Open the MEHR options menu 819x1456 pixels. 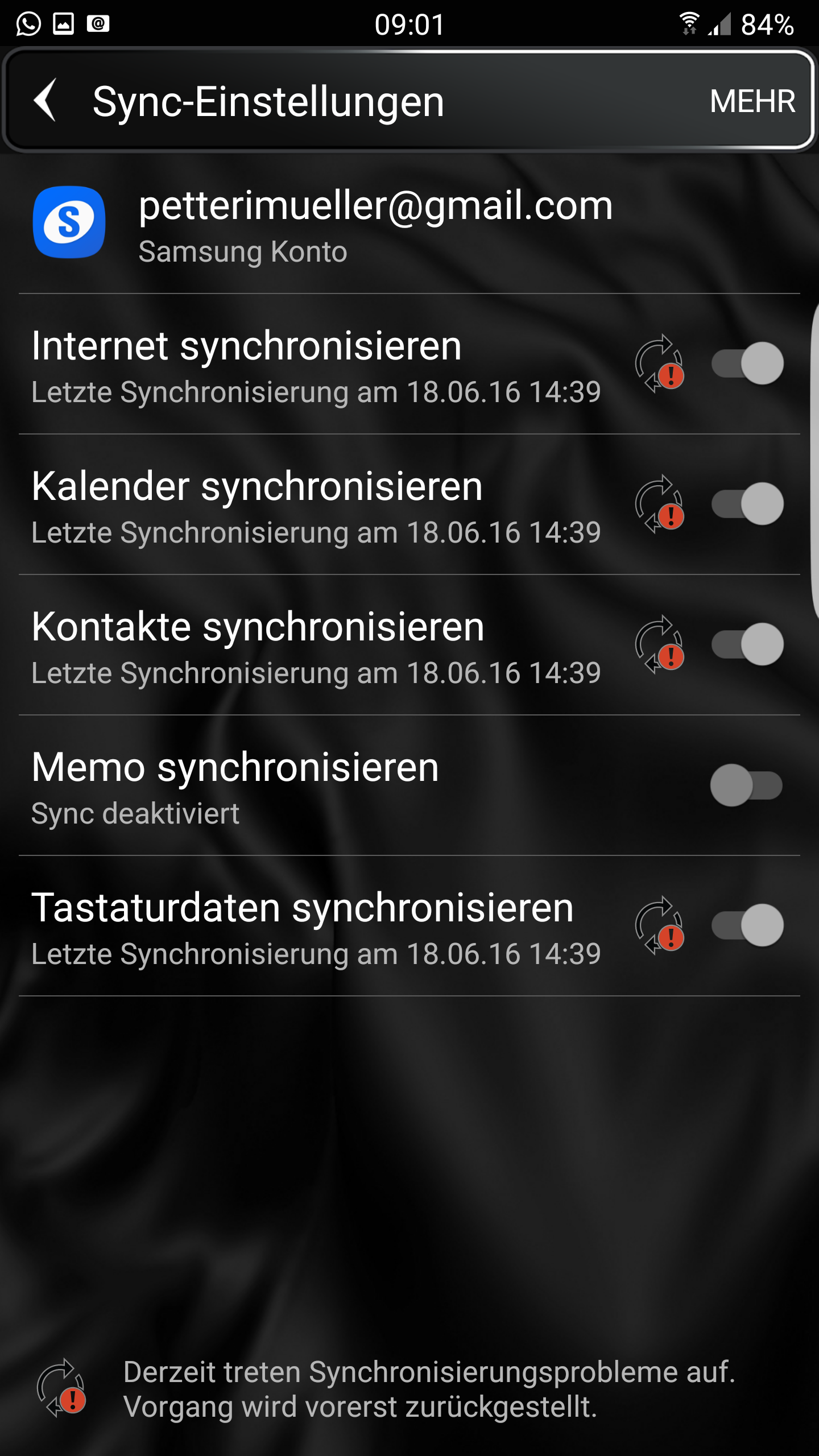point(752,101)
